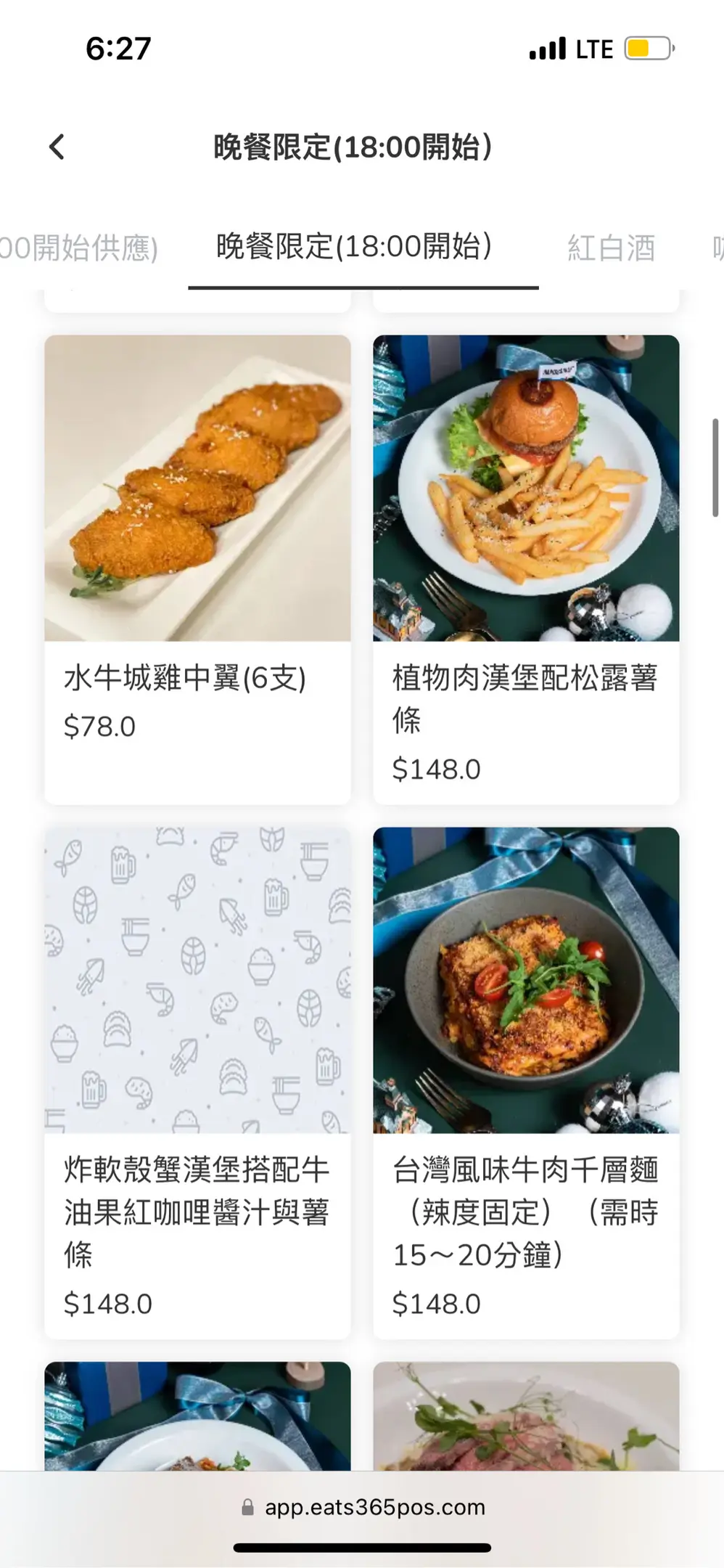Select the 晚餐限定(18:00開始) tab
Screen dimensions: 724x1568
(x=354, y=247)
